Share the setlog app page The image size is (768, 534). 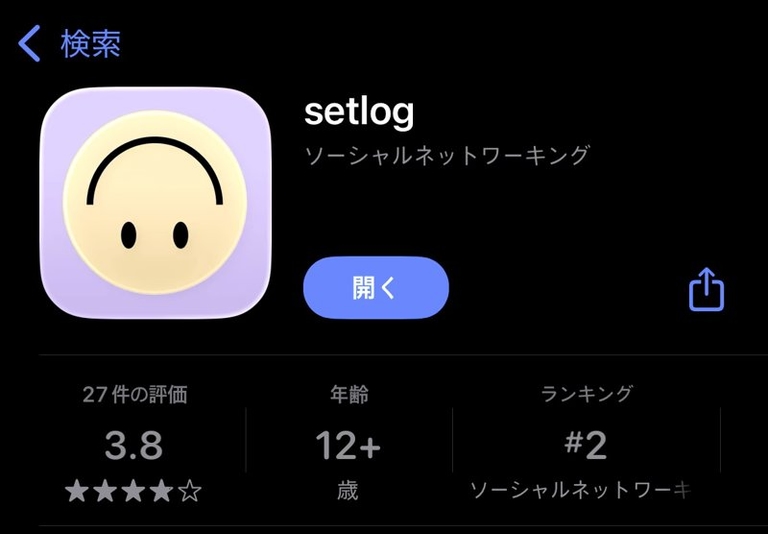click(706, 289)
